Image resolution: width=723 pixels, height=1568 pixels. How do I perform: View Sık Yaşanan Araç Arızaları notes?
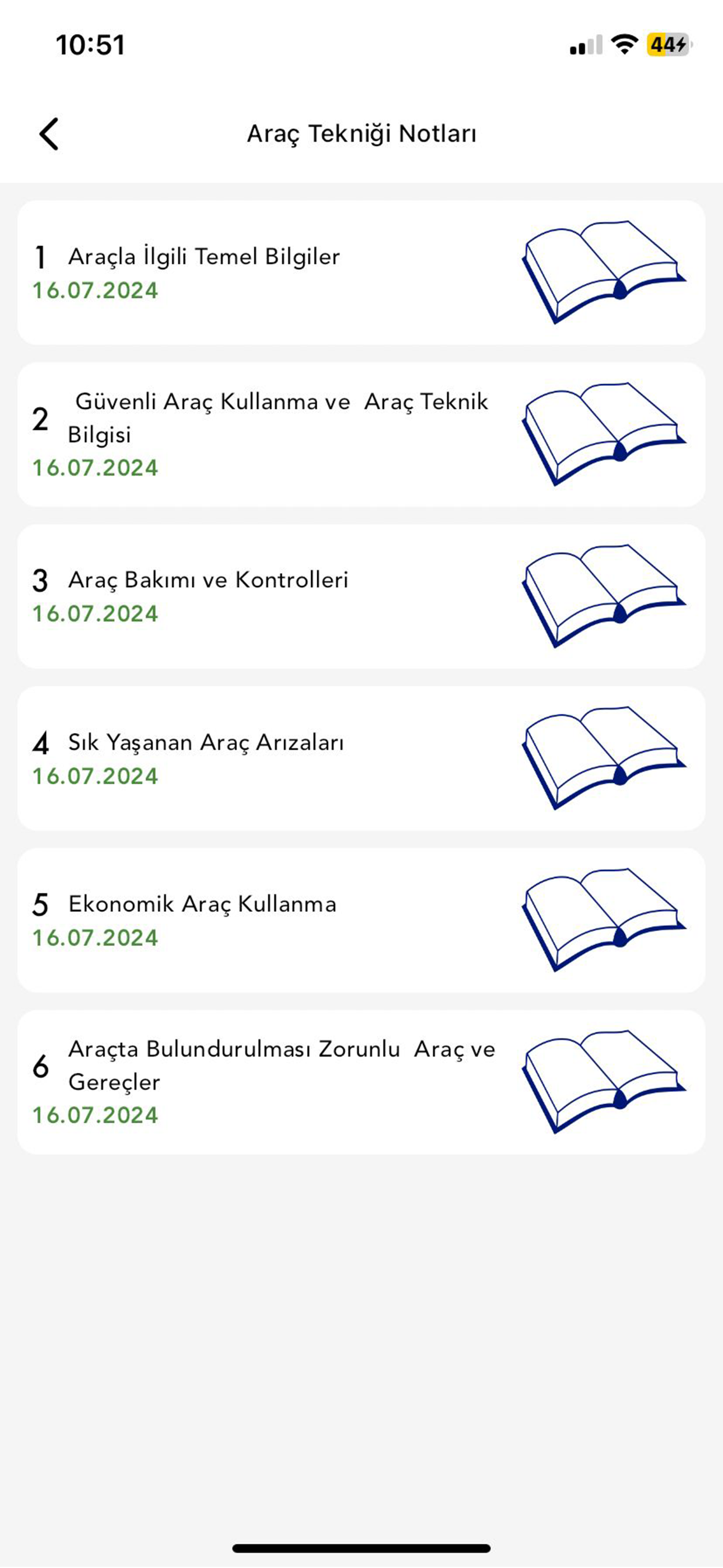(x=361, y=758)
